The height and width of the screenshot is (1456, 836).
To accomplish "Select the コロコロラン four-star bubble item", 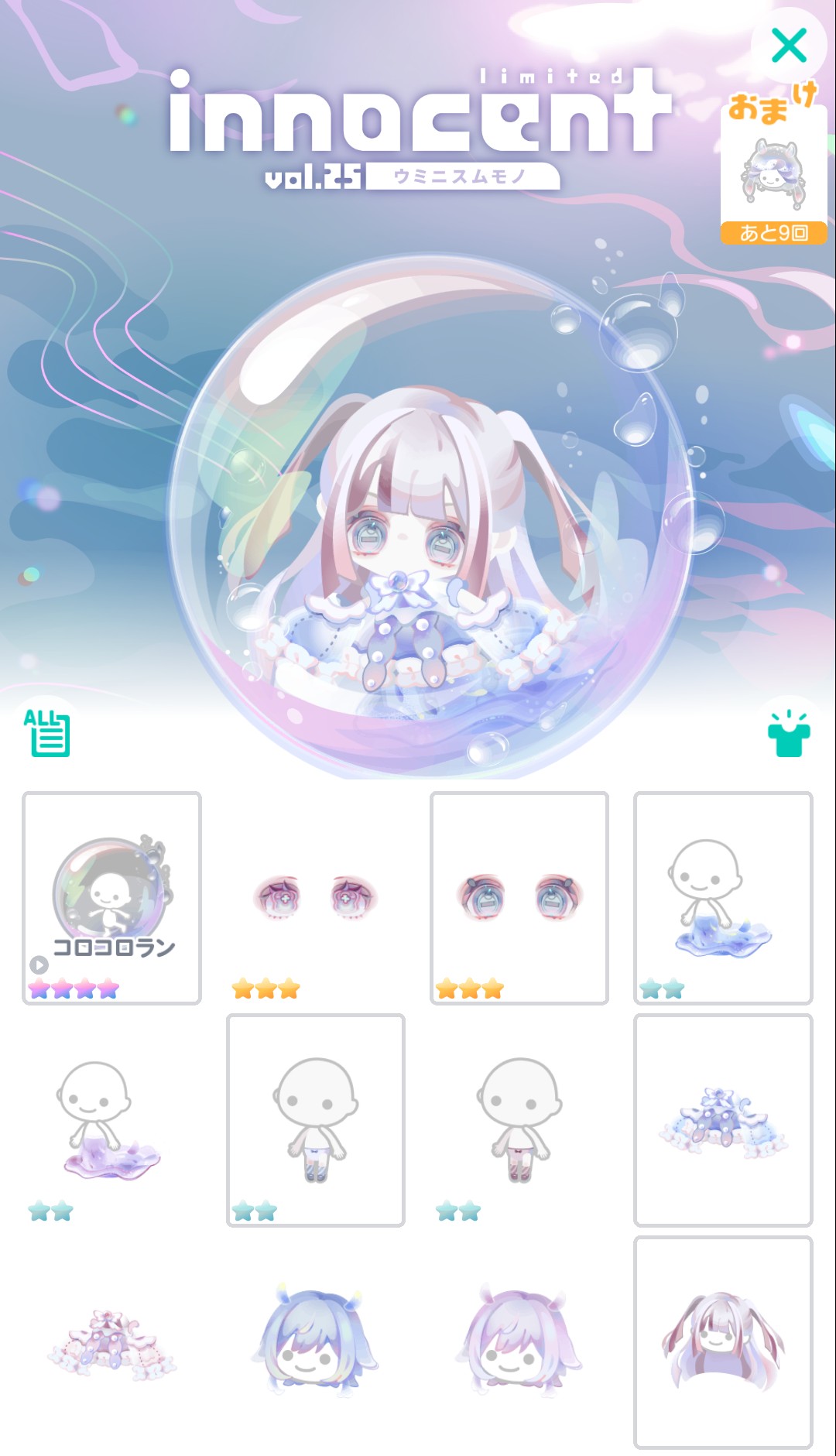I will tap(111, 897).
